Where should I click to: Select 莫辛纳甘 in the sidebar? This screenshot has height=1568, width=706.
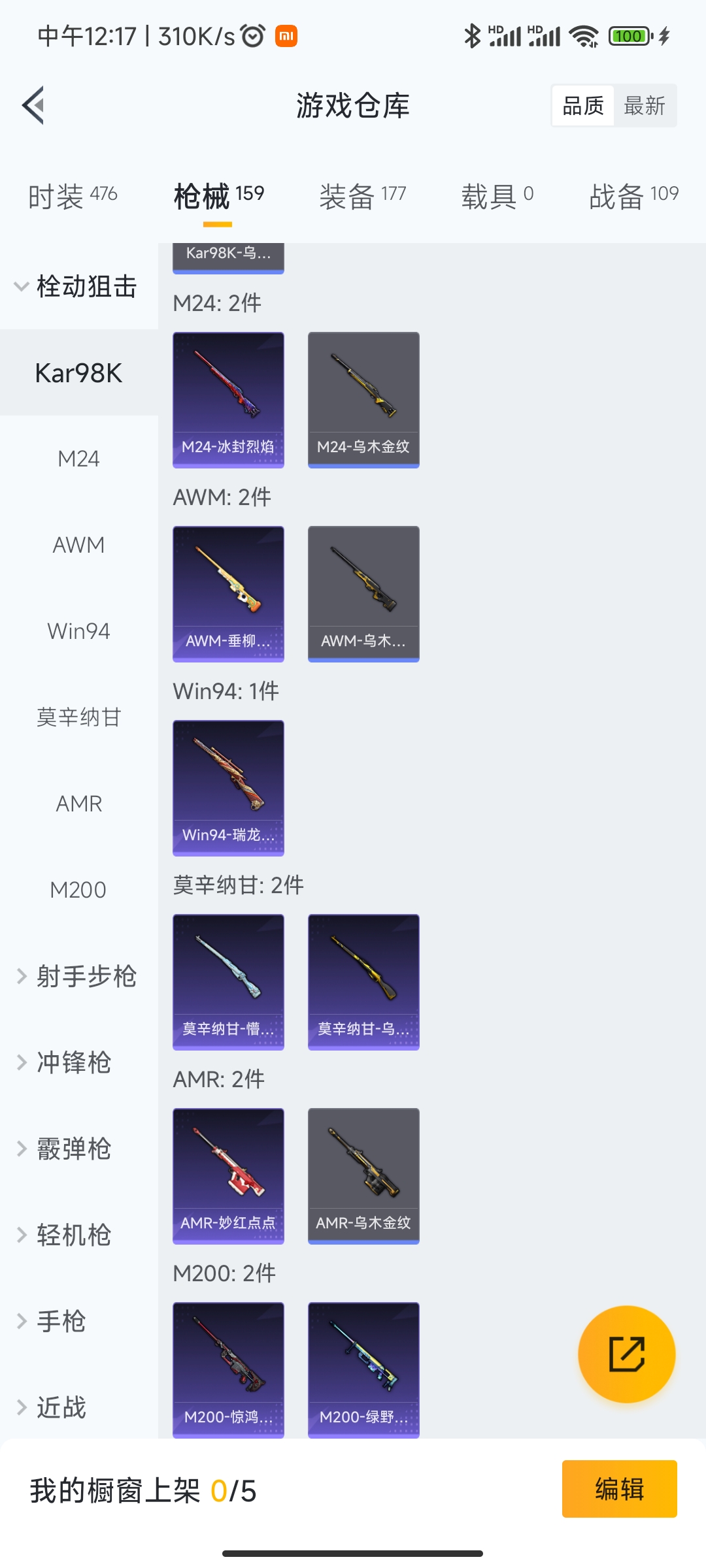78,717
